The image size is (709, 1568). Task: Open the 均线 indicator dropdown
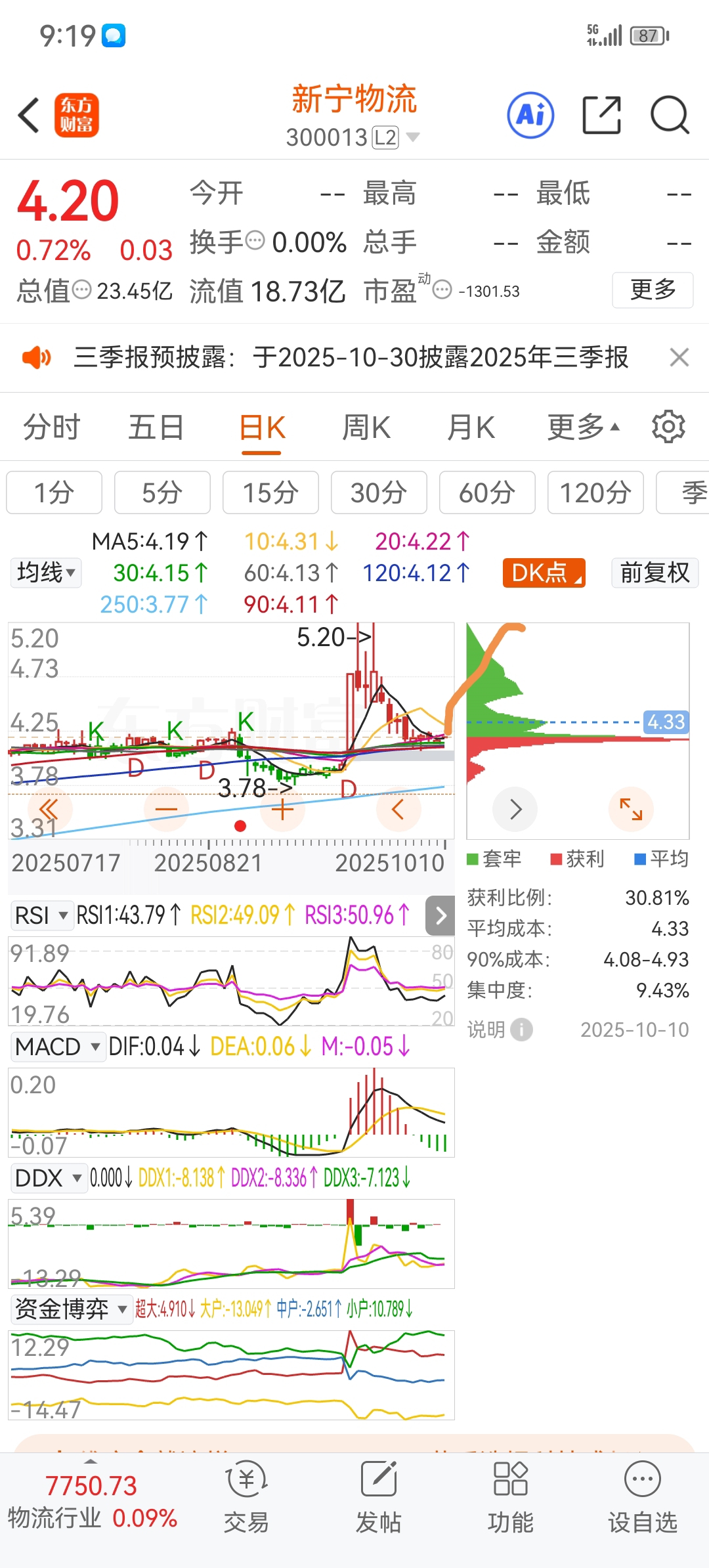(x=45, y=573)
